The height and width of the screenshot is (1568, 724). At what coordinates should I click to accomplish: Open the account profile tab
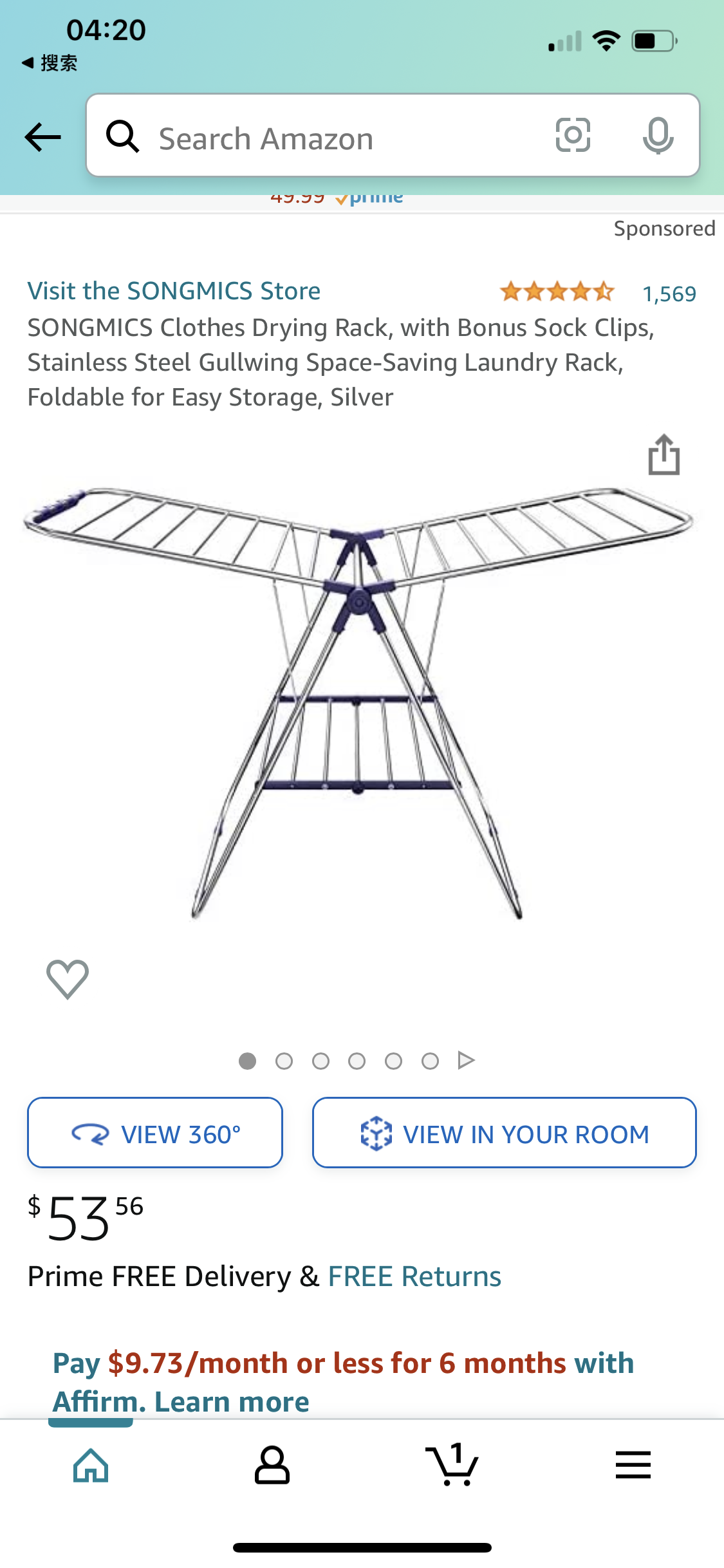(272, 1466)
